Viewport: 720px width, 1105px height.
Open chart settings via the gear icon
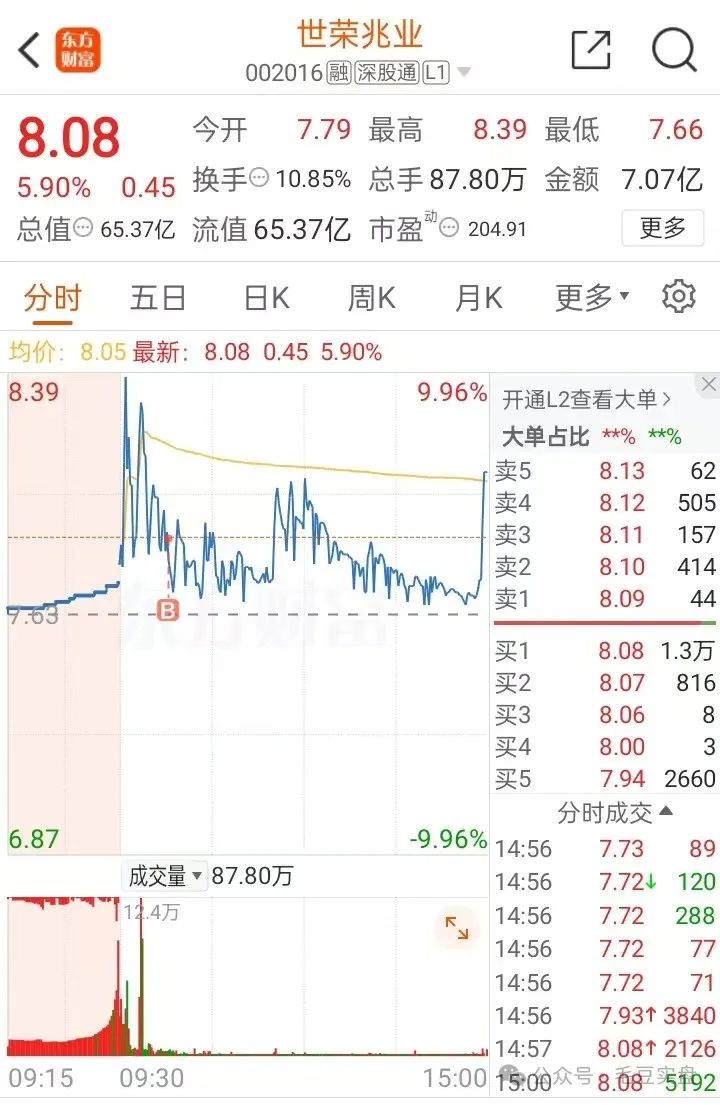coord(678,296)
